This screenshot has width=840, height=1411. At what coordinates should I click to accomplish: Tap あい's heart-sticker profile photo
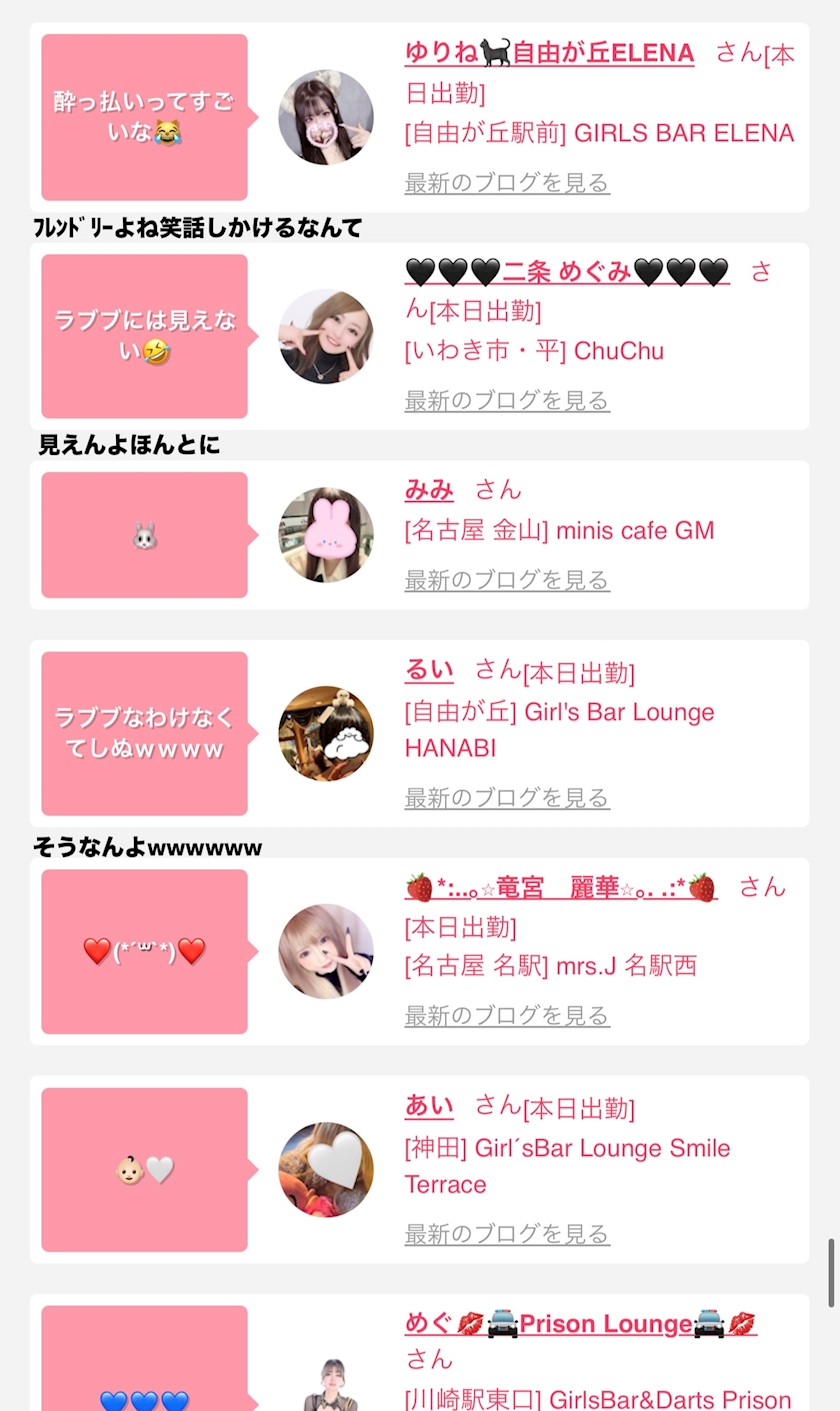[326, 1169]
